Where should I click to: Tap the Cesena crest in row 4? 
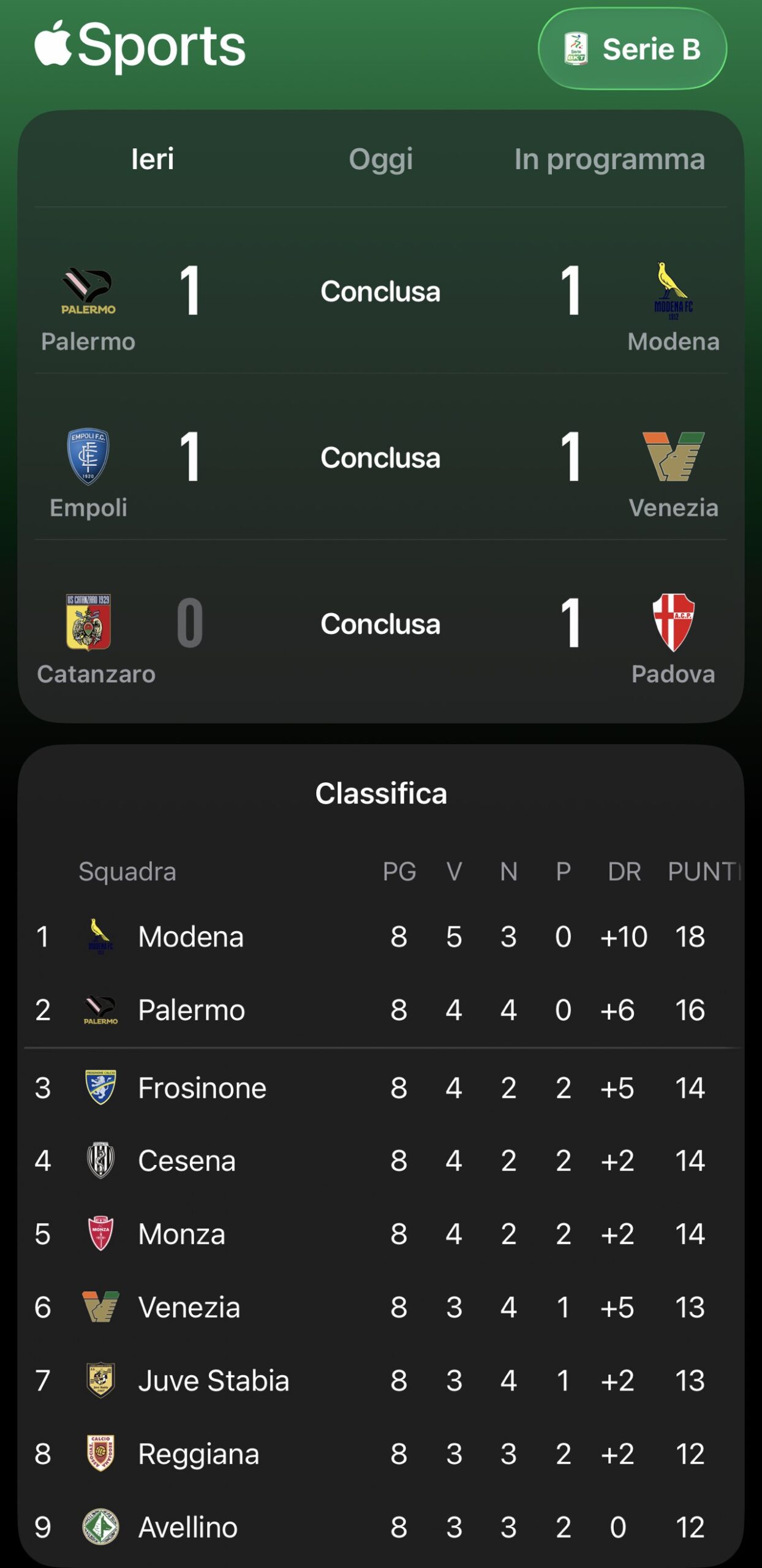pos(100,1159)
